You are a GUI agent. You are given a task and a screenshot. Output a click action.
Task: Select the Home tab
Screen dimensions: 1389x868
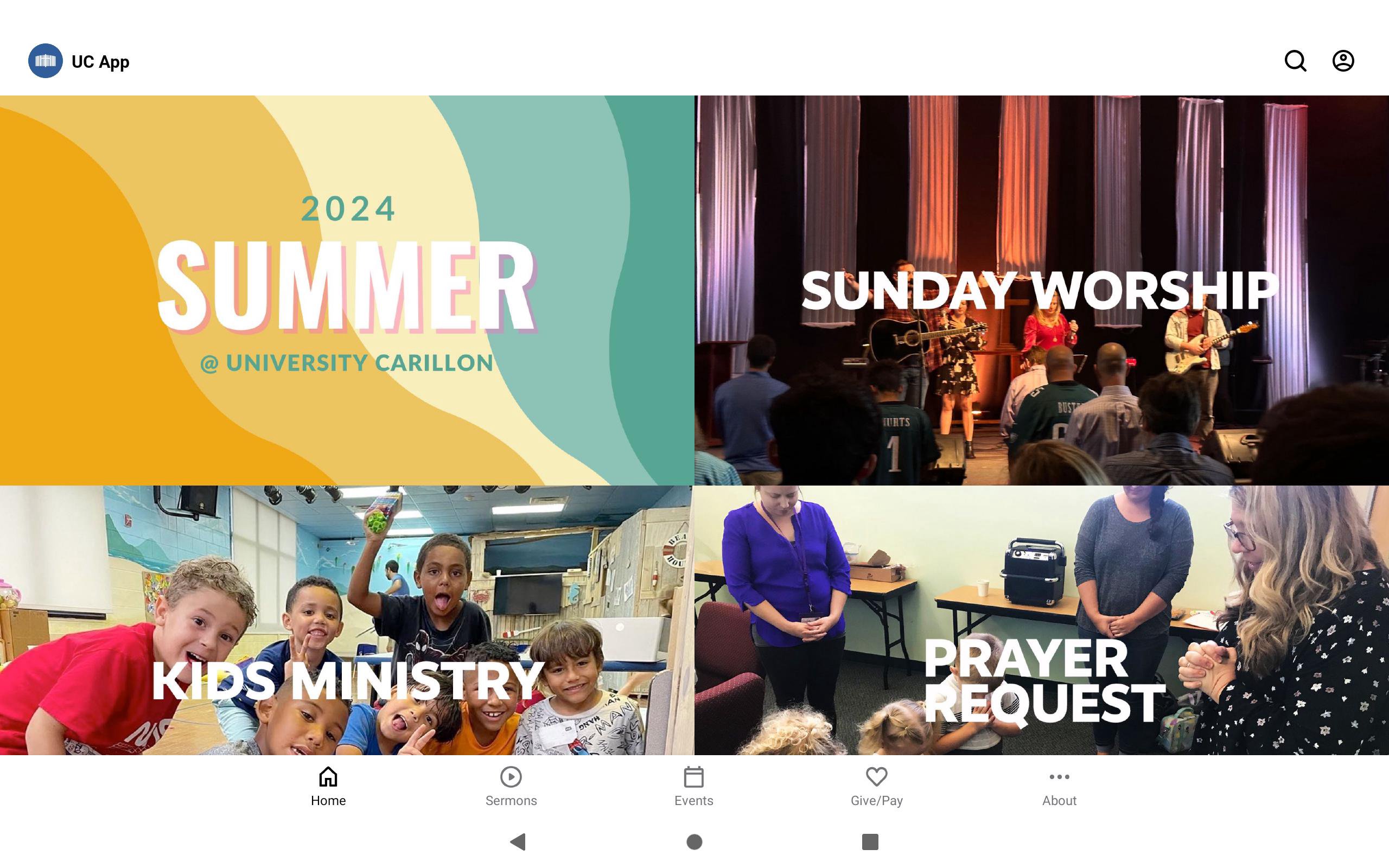tap(328, 787)
